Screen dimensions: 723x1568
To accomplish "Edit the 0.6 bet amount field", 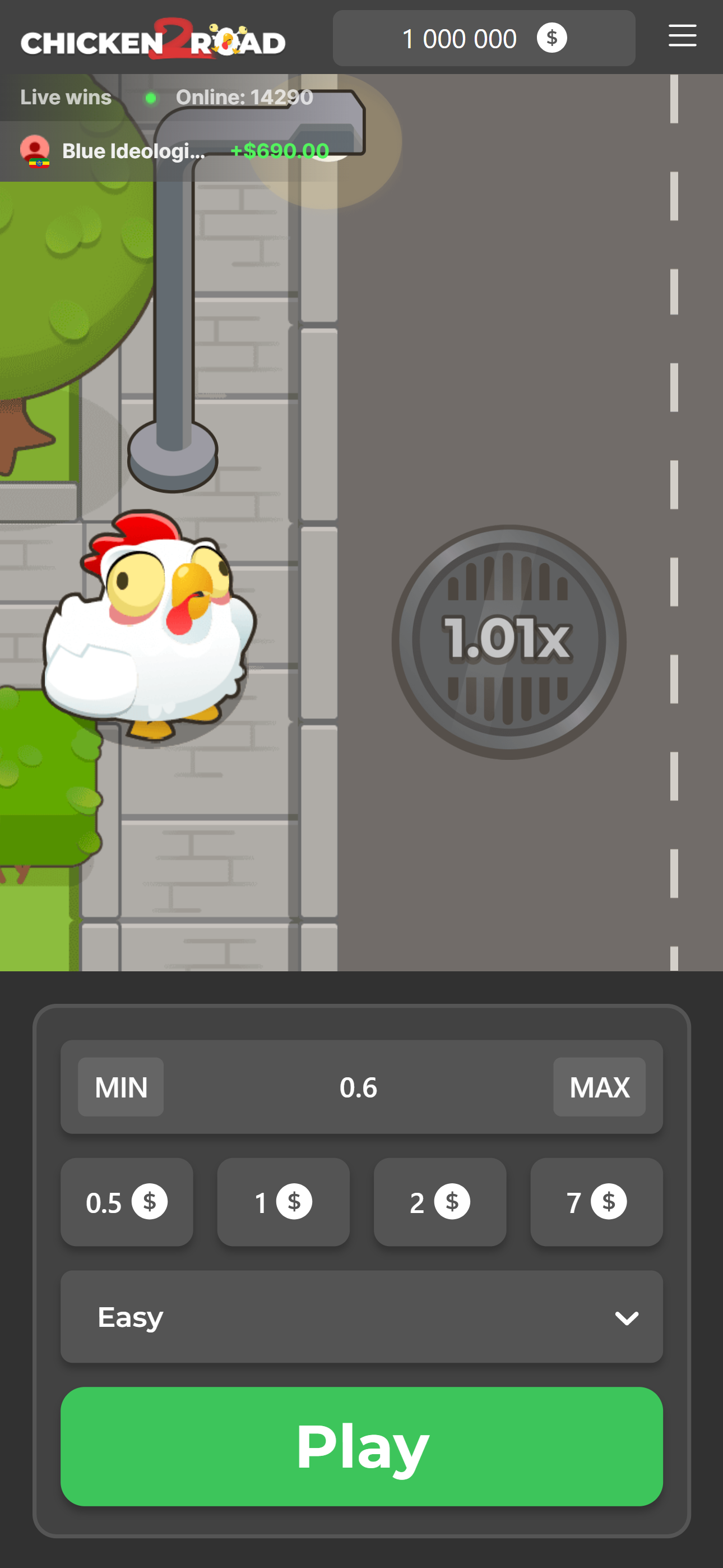I will coord(359,1087).
